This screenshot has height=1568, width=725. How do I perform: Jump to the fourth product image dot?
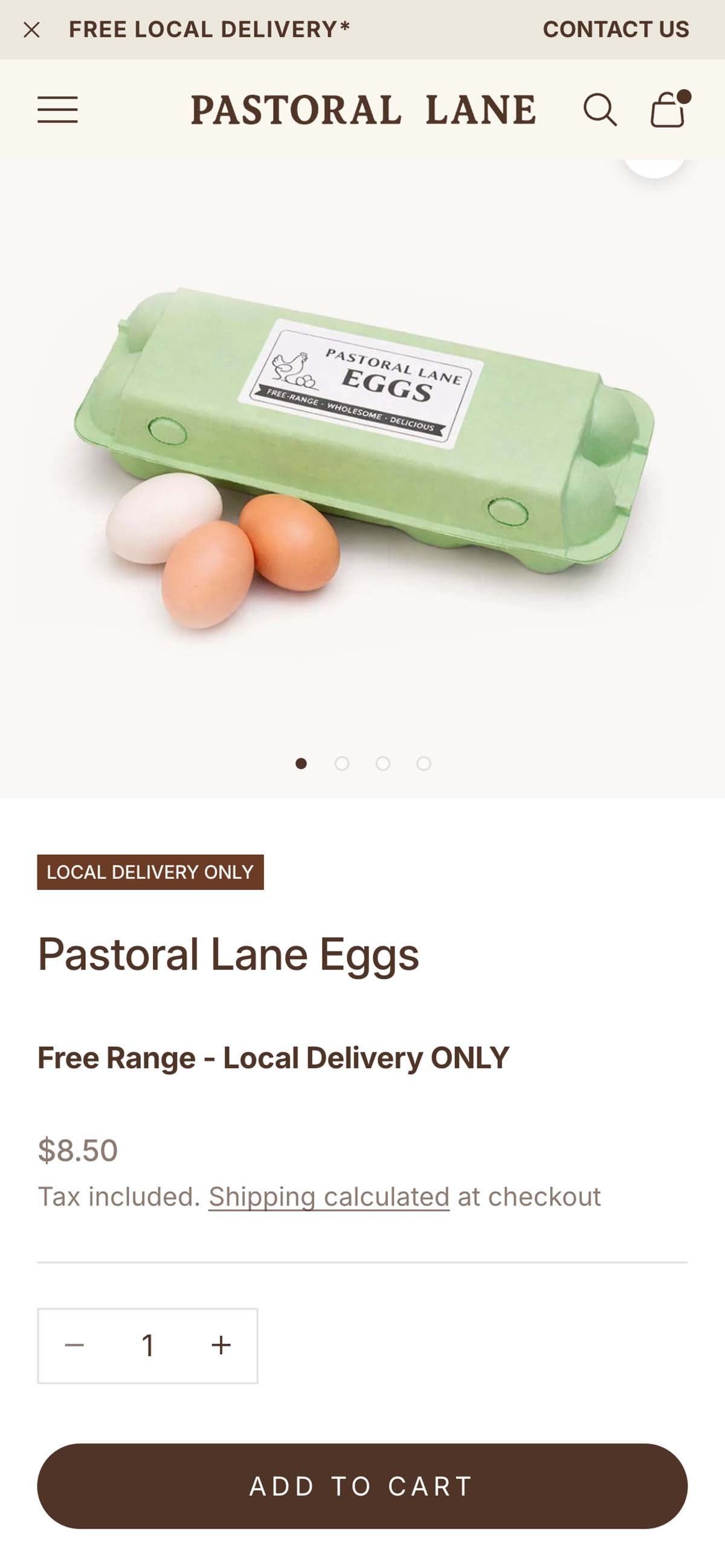coord(424,763)
